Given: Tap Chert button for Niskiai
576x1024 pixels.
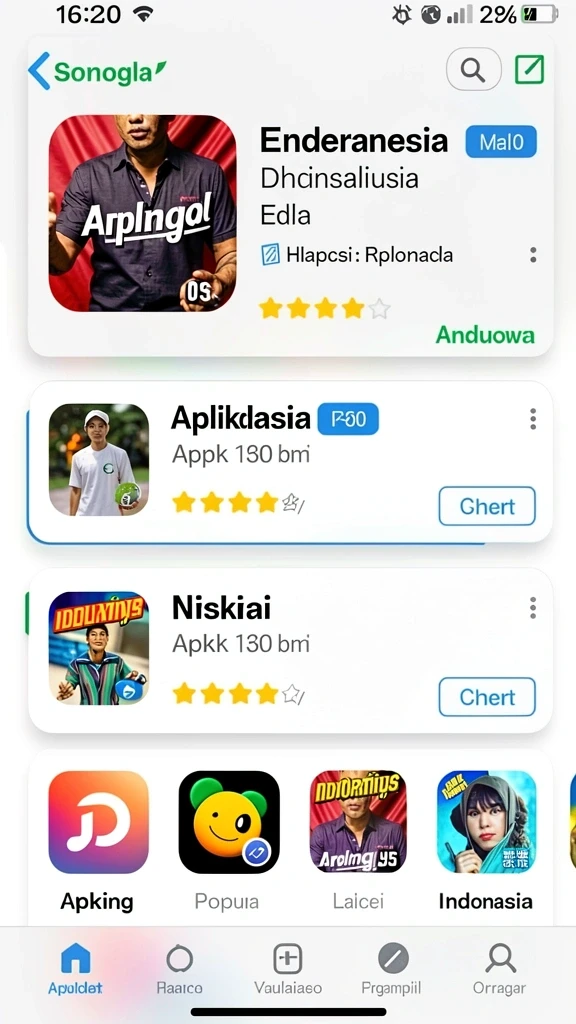Looking at the screenshot, I should pyautogui.click(x=487, y=697).
